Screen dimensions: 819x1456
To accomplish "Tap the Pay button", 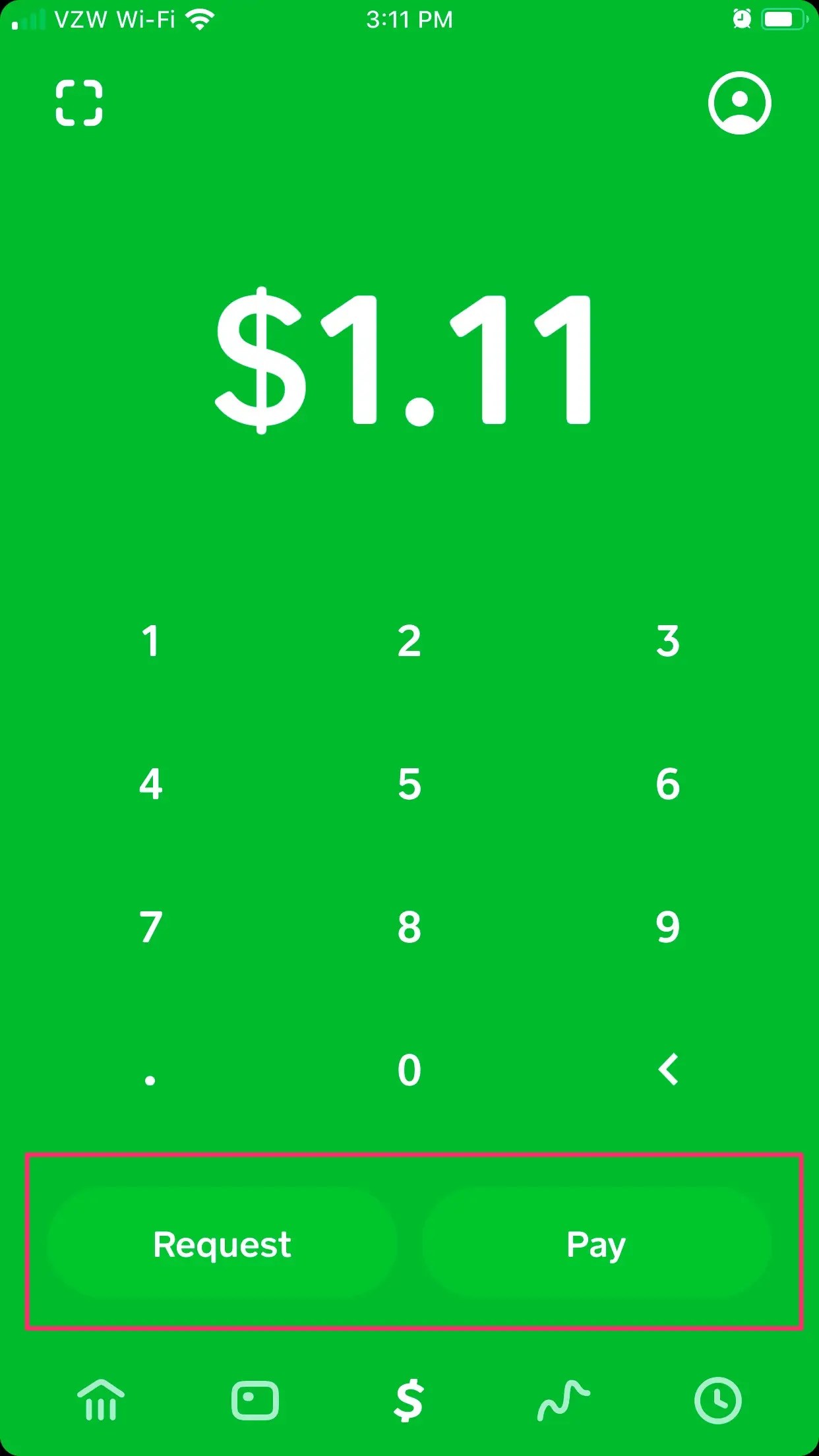I will click(595, 1244).
